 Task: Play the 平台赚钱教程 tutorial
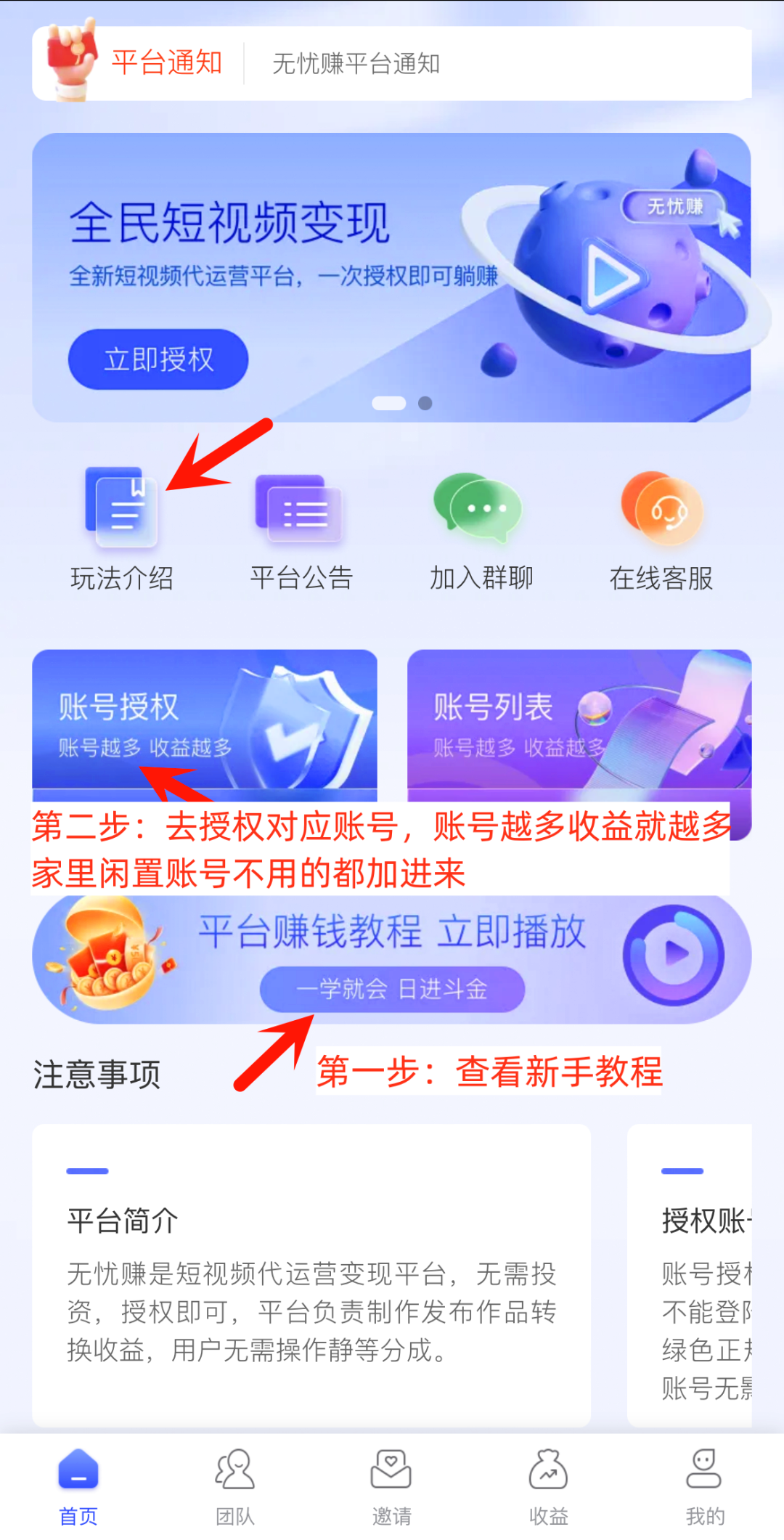[x=674, y=955]
